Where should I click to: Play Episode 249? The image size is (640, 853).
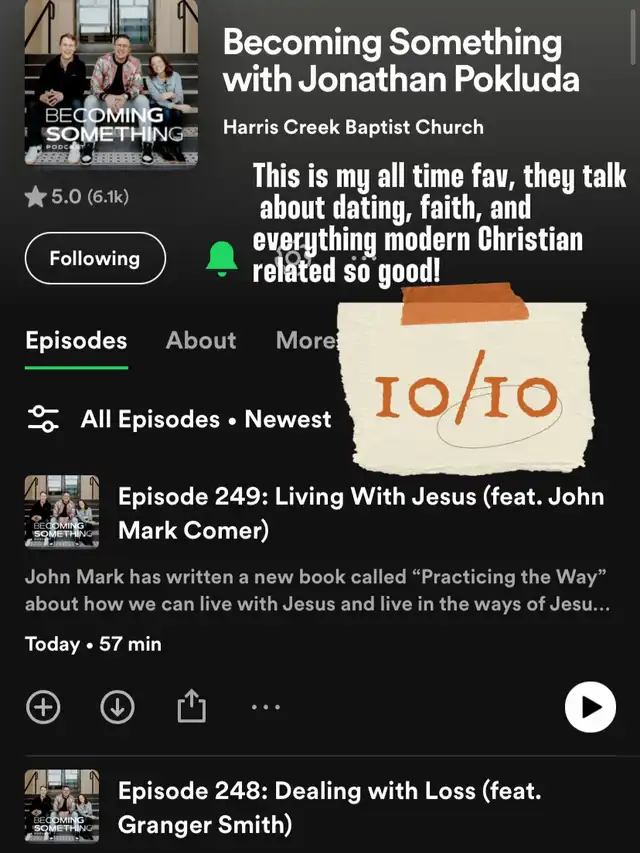[590, 708]
